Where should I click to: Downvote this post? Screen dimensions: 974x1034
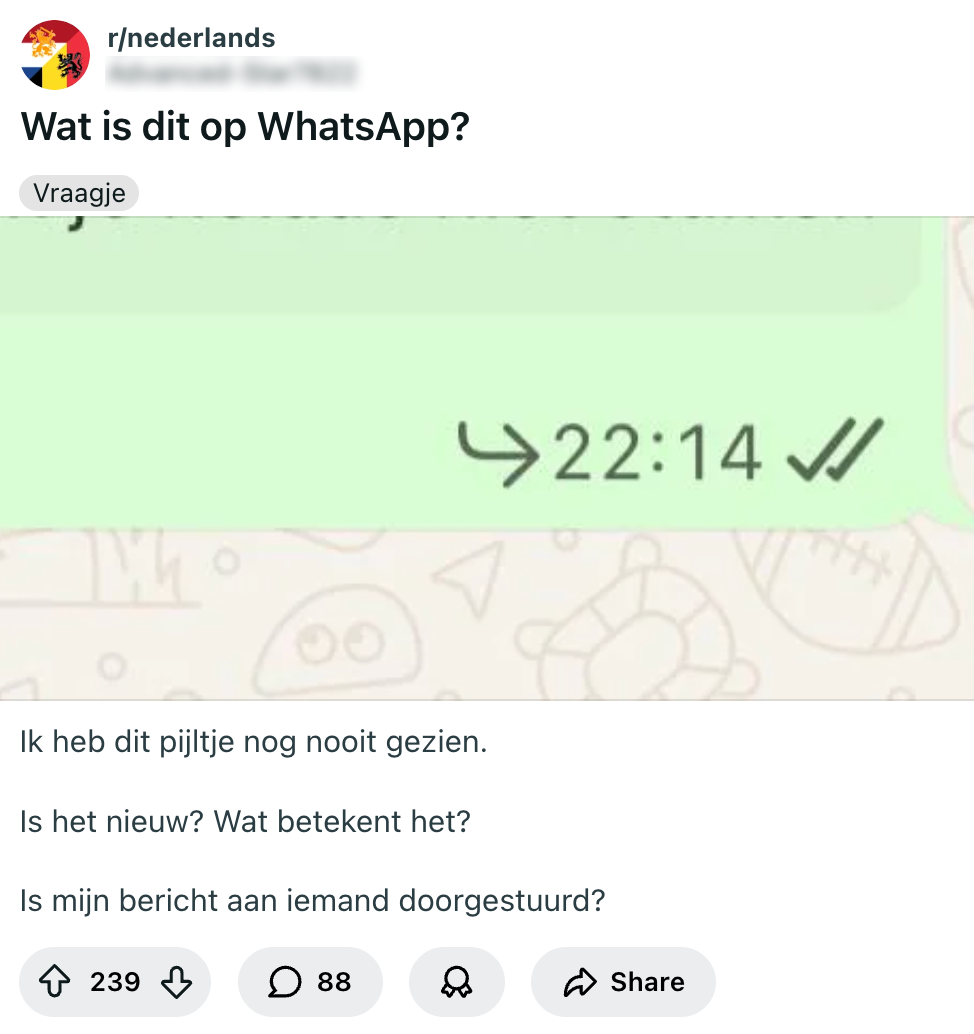176,982
